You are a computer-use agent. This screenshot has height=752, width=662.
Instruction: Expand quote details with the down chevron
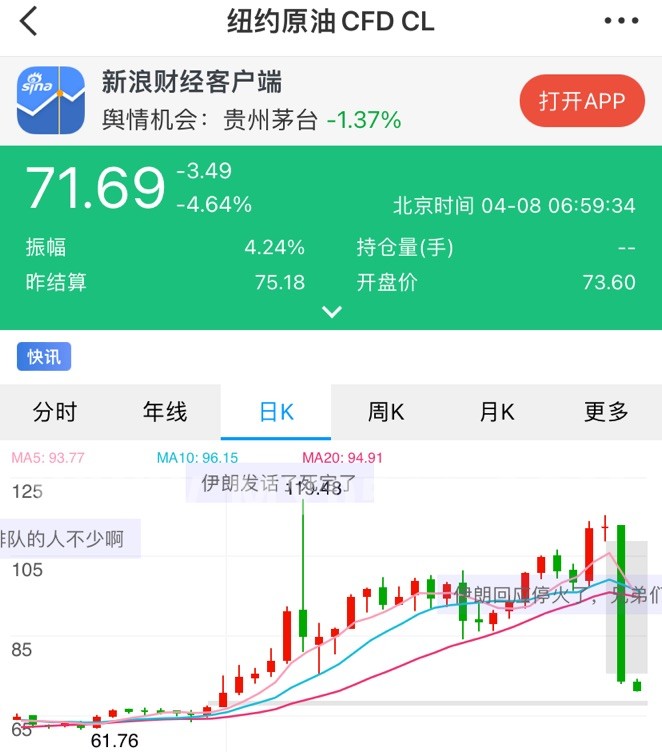tap(331, 312)
